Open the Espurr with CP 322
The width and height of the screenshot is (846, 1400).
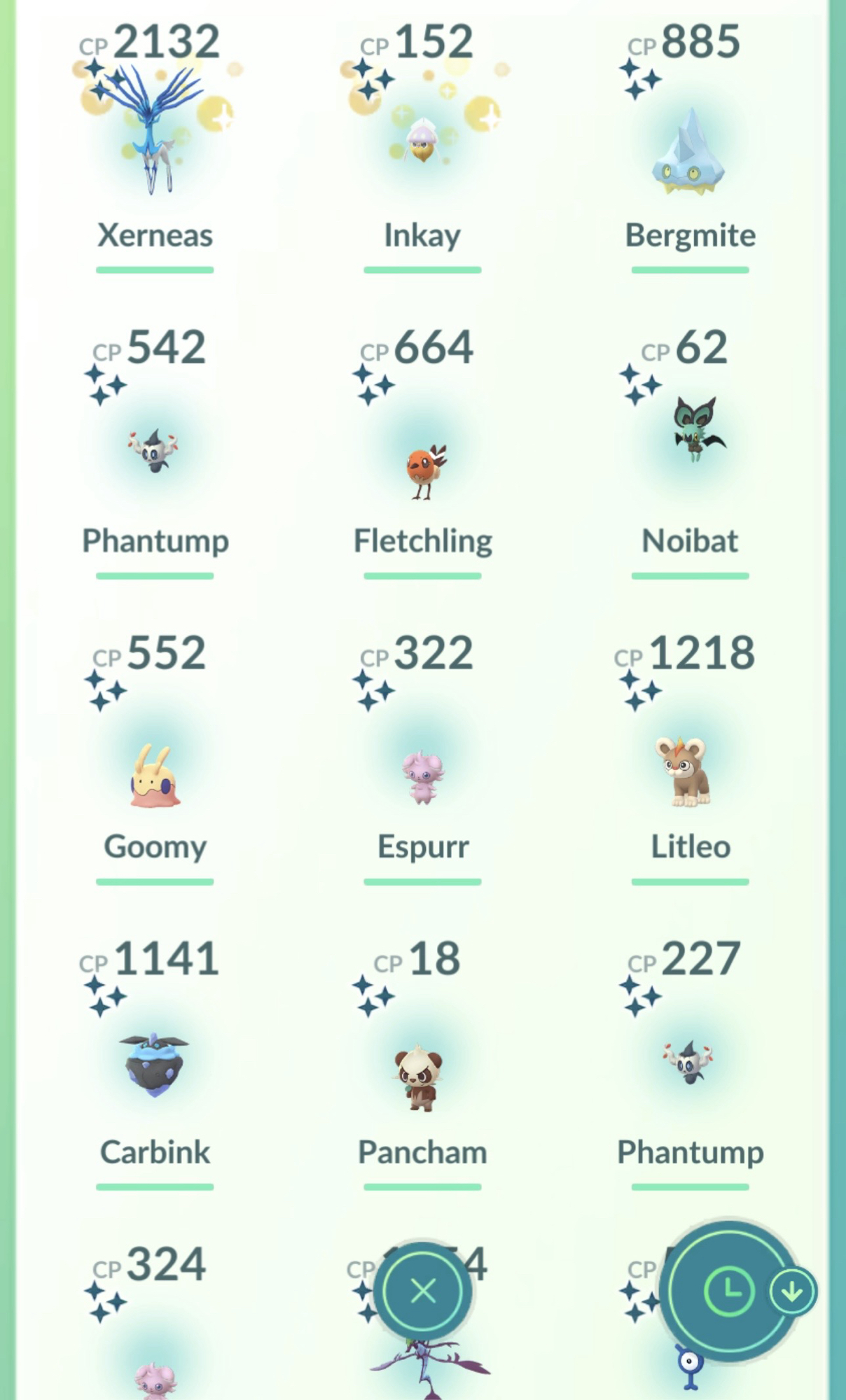click(422, 777)
